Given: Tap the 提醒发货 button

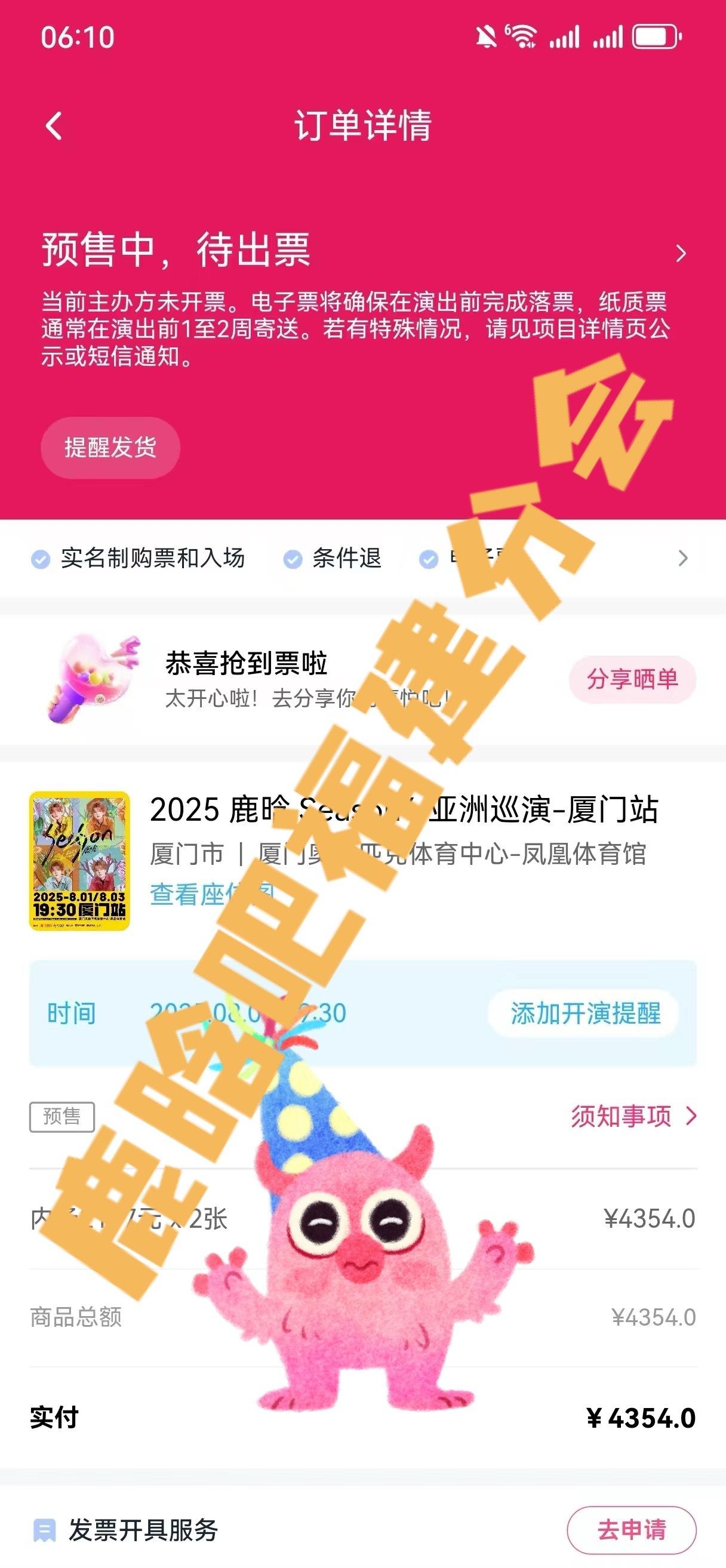Looking at the screenshot, I should point(110,448).
